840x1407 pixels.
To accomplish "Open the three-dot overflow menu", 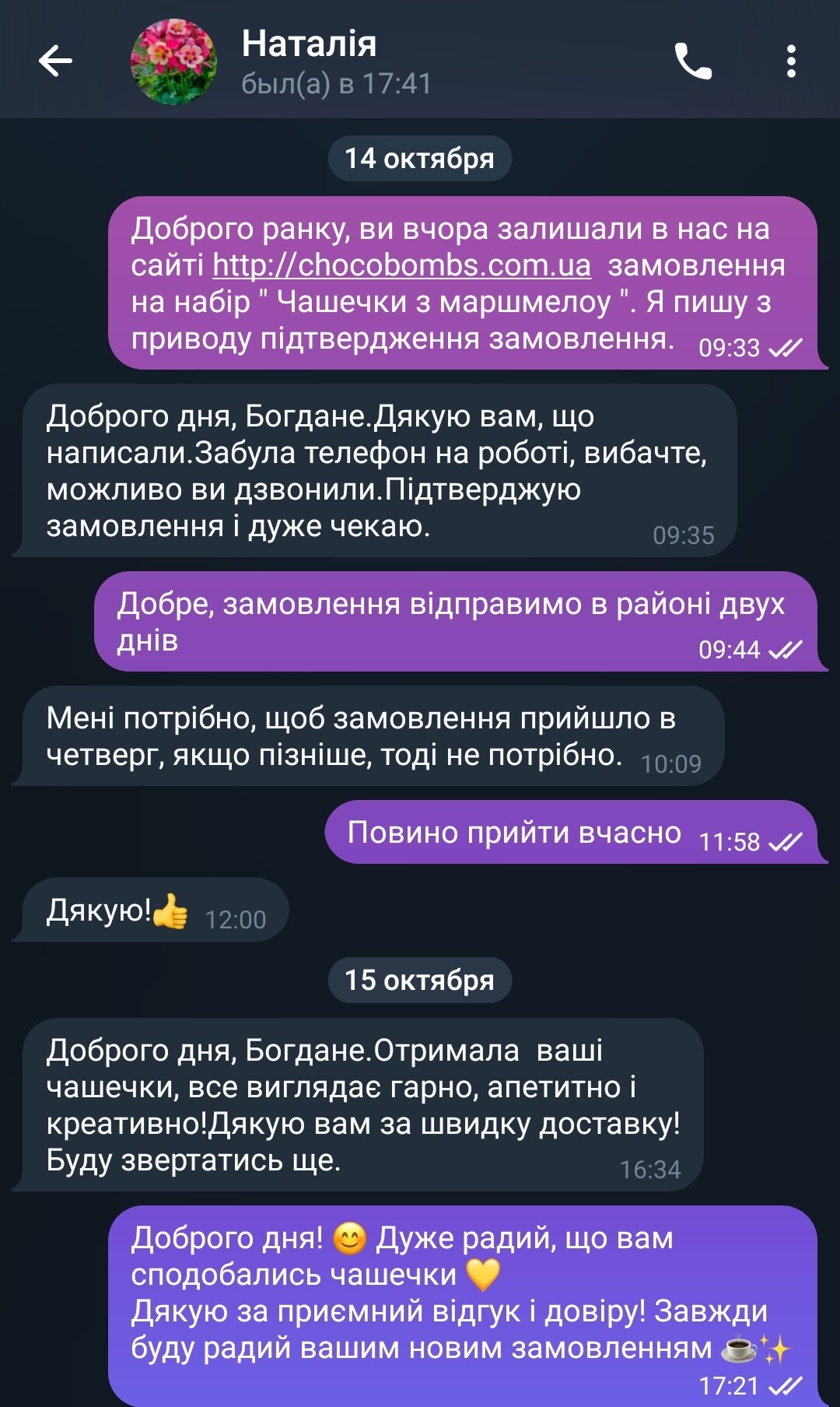I will point(791,61).
